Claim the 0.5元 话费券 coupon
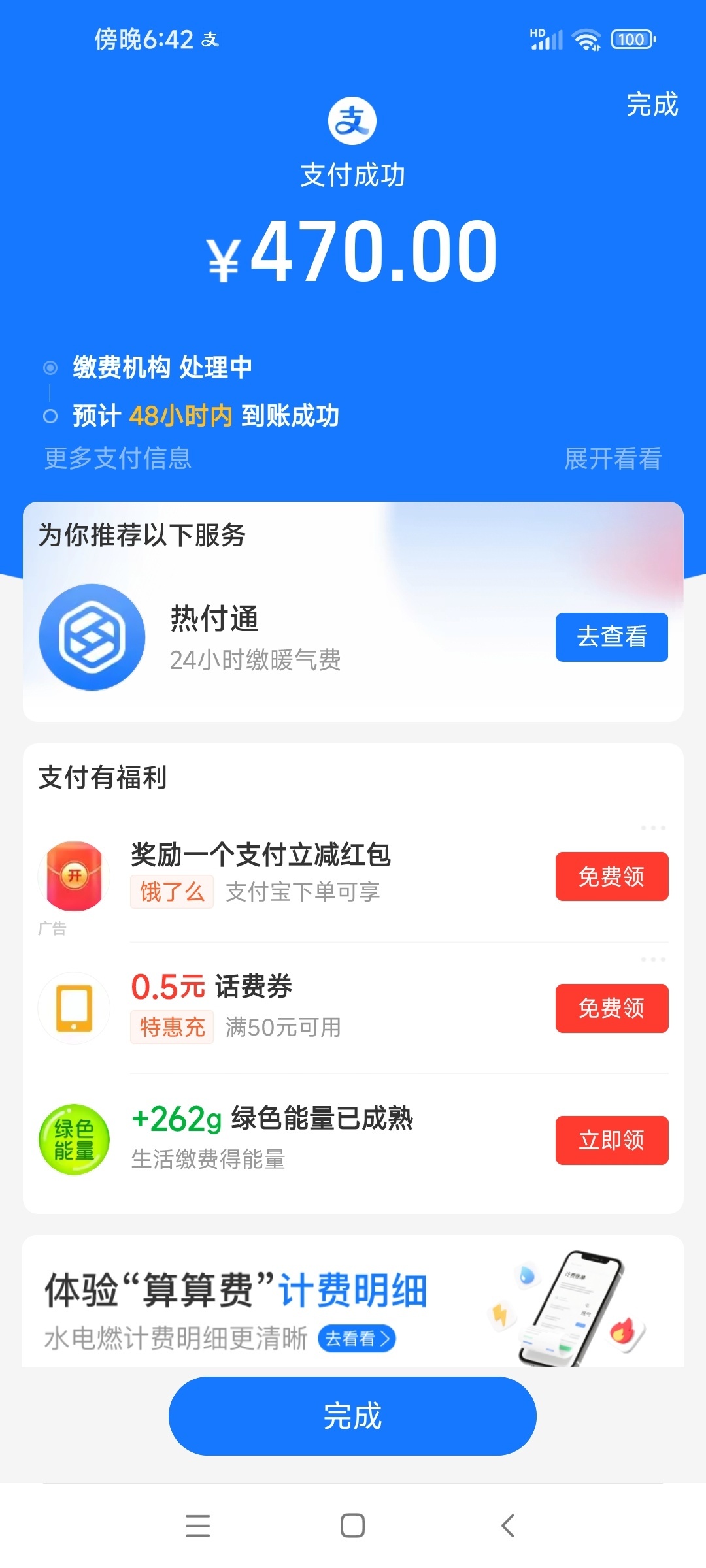706x1568 pixels. pos(611,1008)
